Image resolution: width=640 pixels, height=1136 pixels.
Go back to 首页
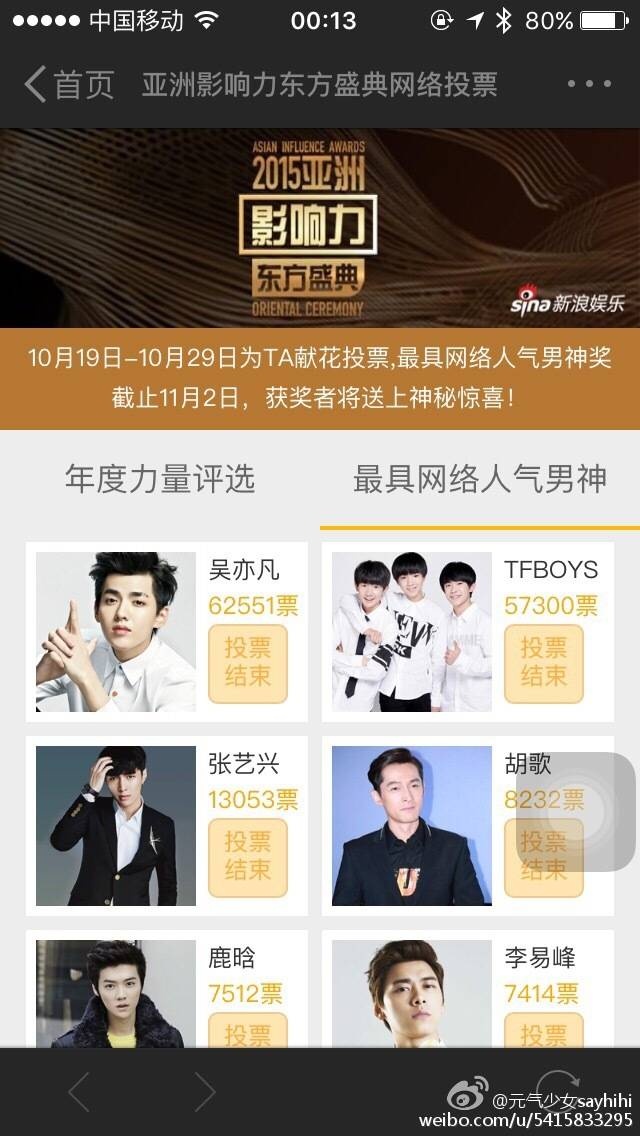coord(68,84)
